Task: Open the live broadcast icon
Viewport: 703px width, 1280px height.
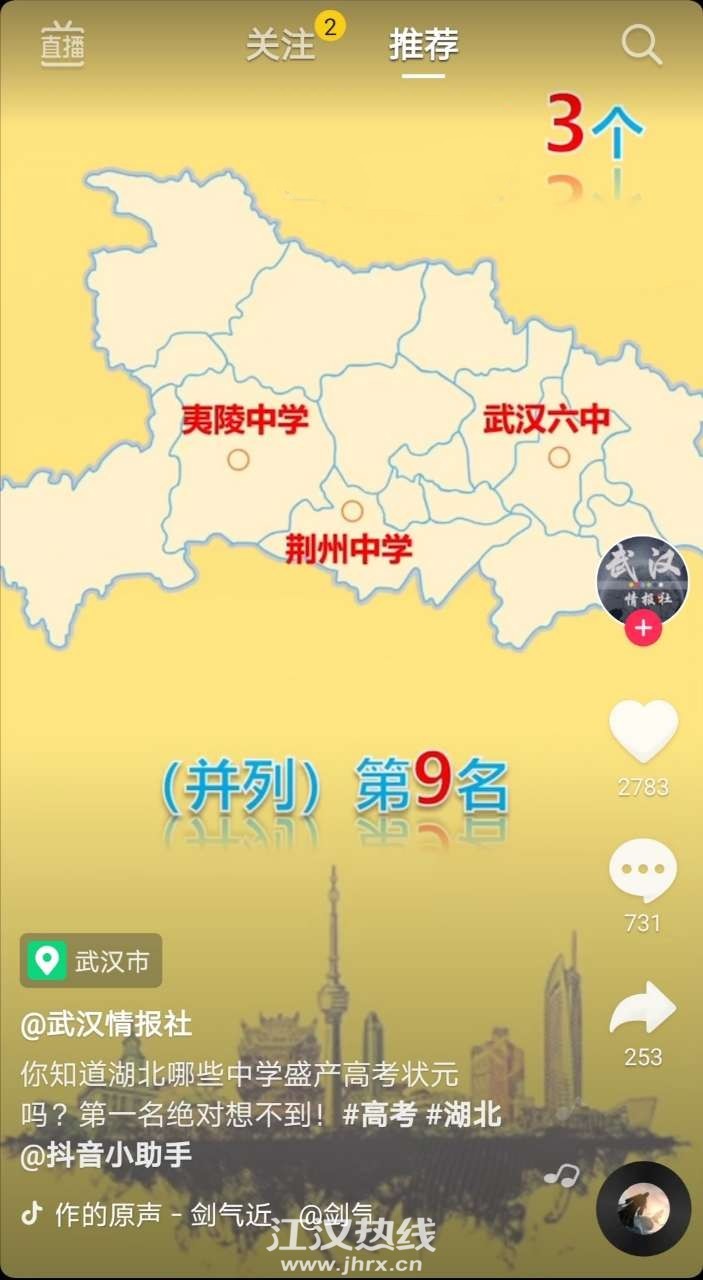Action: 62,45
